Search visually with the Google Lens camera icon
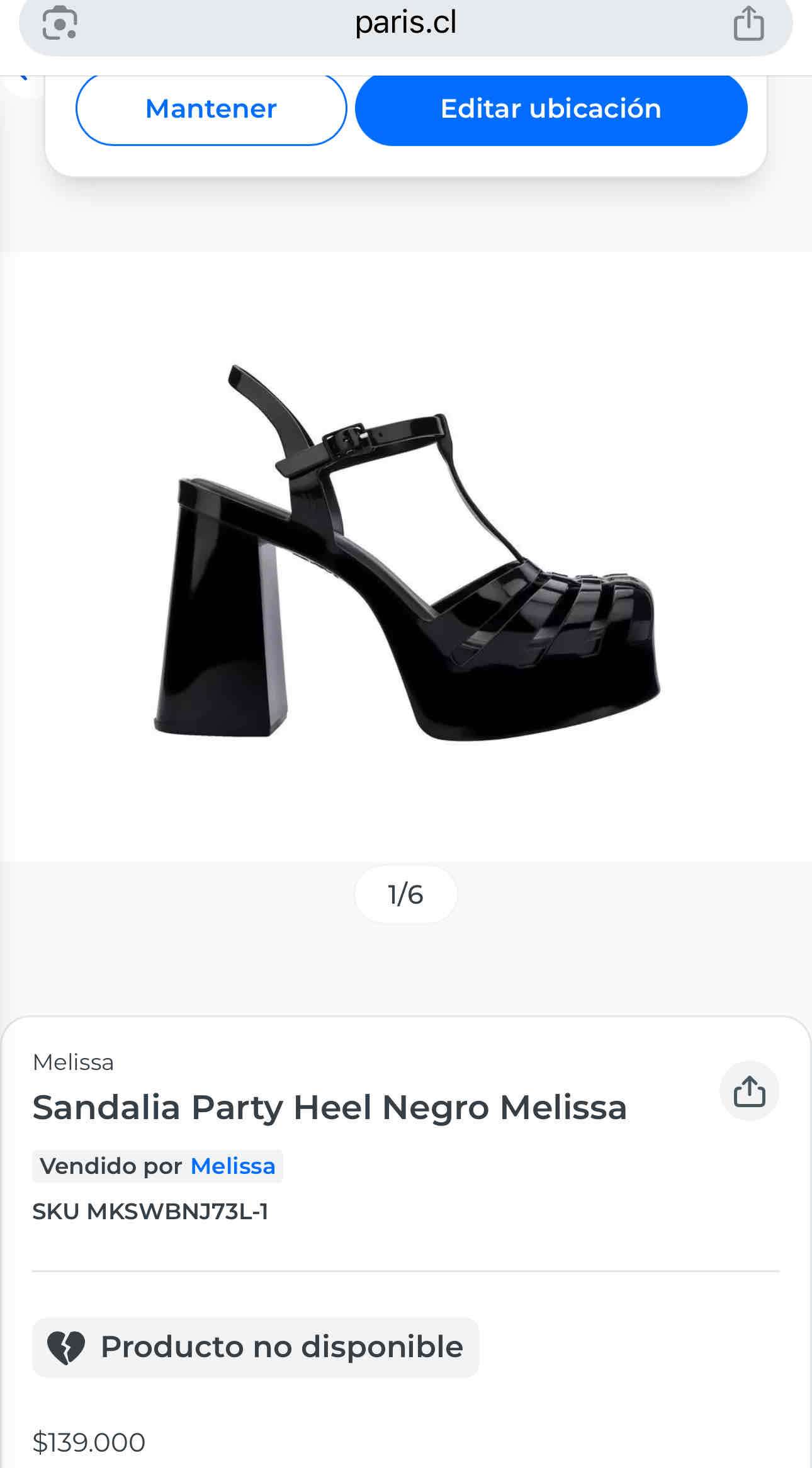The height and width of the screenshot is (1468, 812). tap(60, 24)
